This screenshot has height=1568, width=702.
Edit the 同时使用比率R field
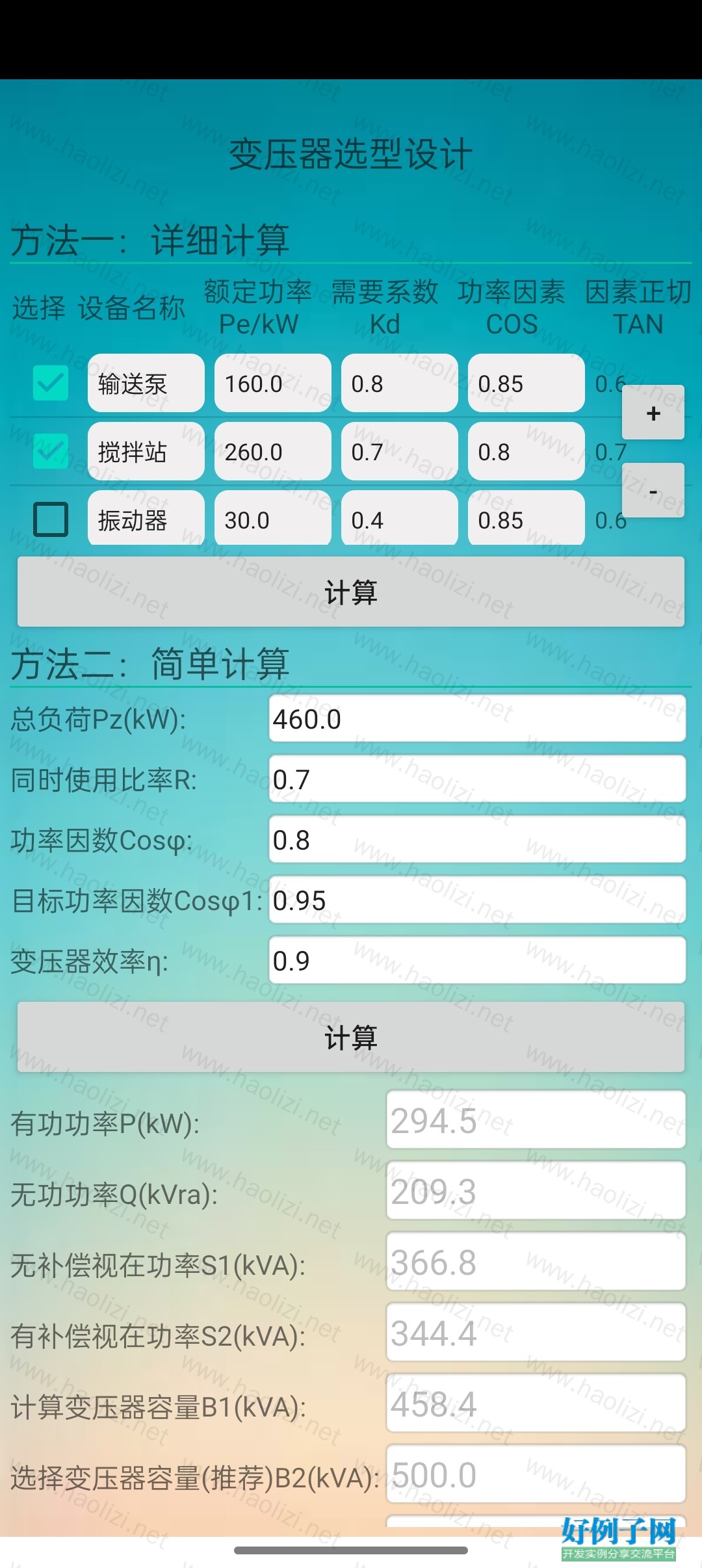[x=477, y=779]
